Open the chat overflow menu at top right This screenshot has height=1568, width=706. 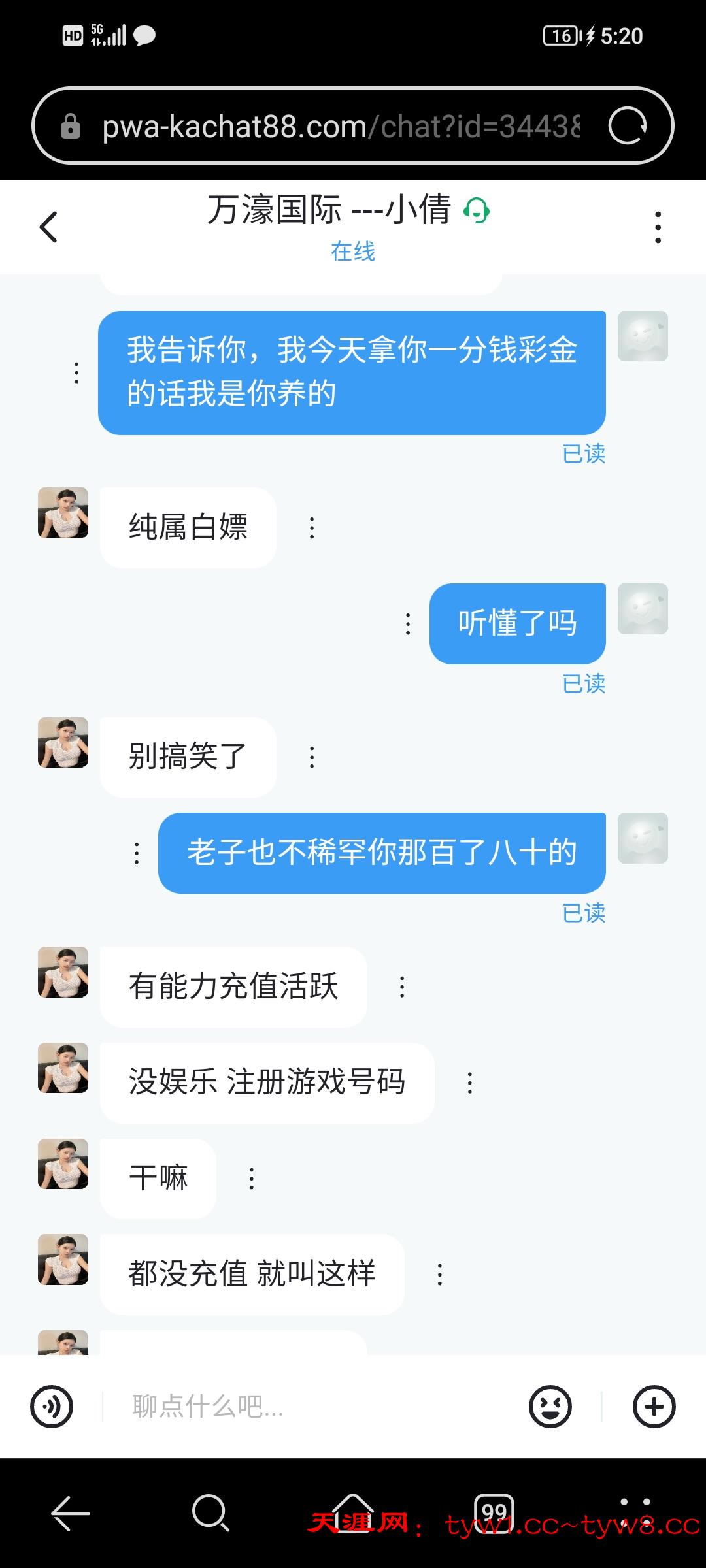point(658,227)
